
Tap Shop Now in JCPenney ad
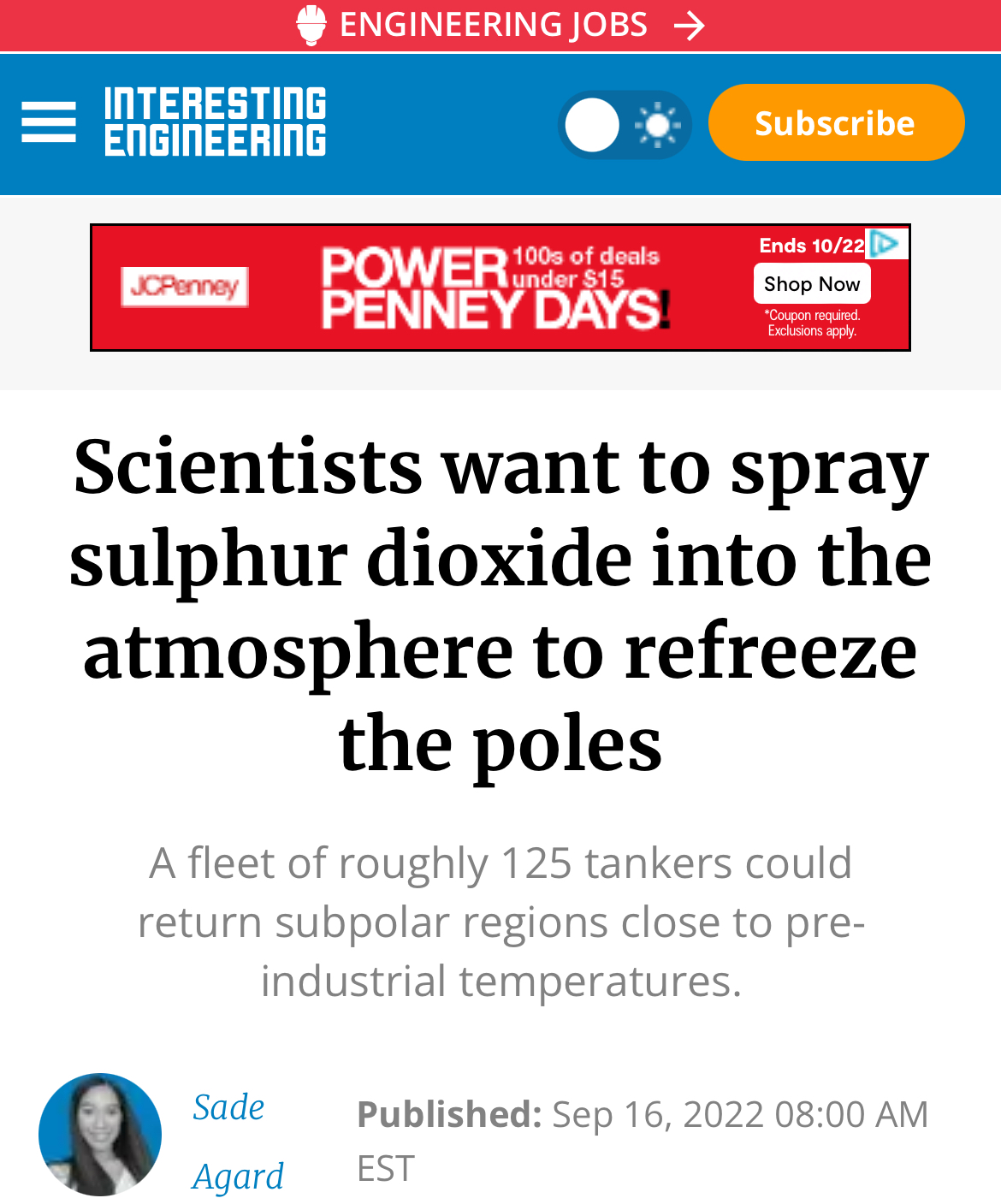coord(811,284)
